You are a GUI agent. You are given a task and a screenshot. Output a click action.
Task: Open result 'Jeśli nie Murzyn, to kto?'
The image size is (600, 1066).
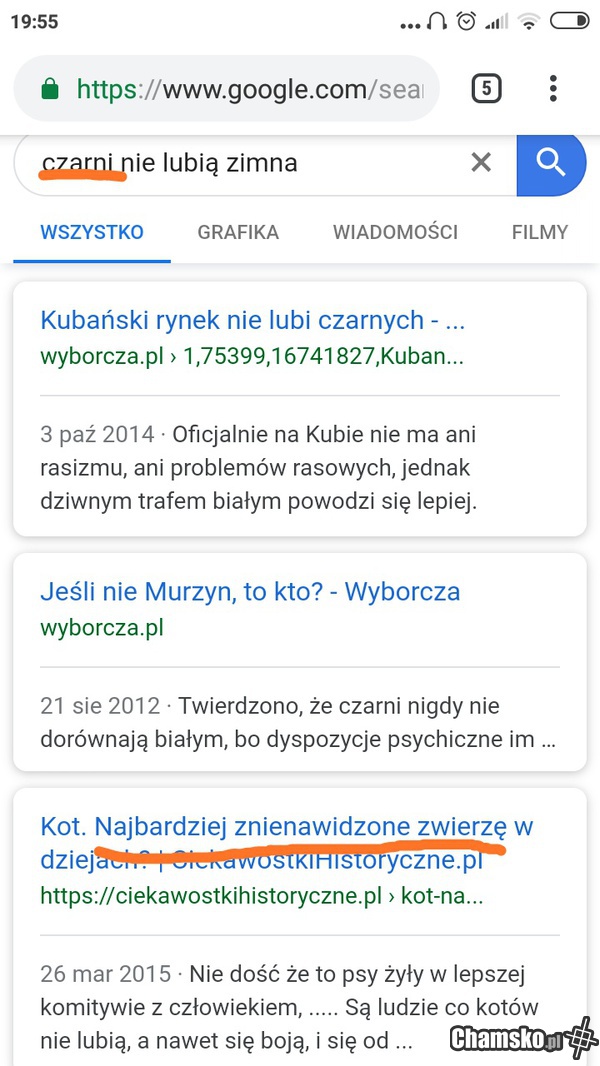(x=250, y=591)
